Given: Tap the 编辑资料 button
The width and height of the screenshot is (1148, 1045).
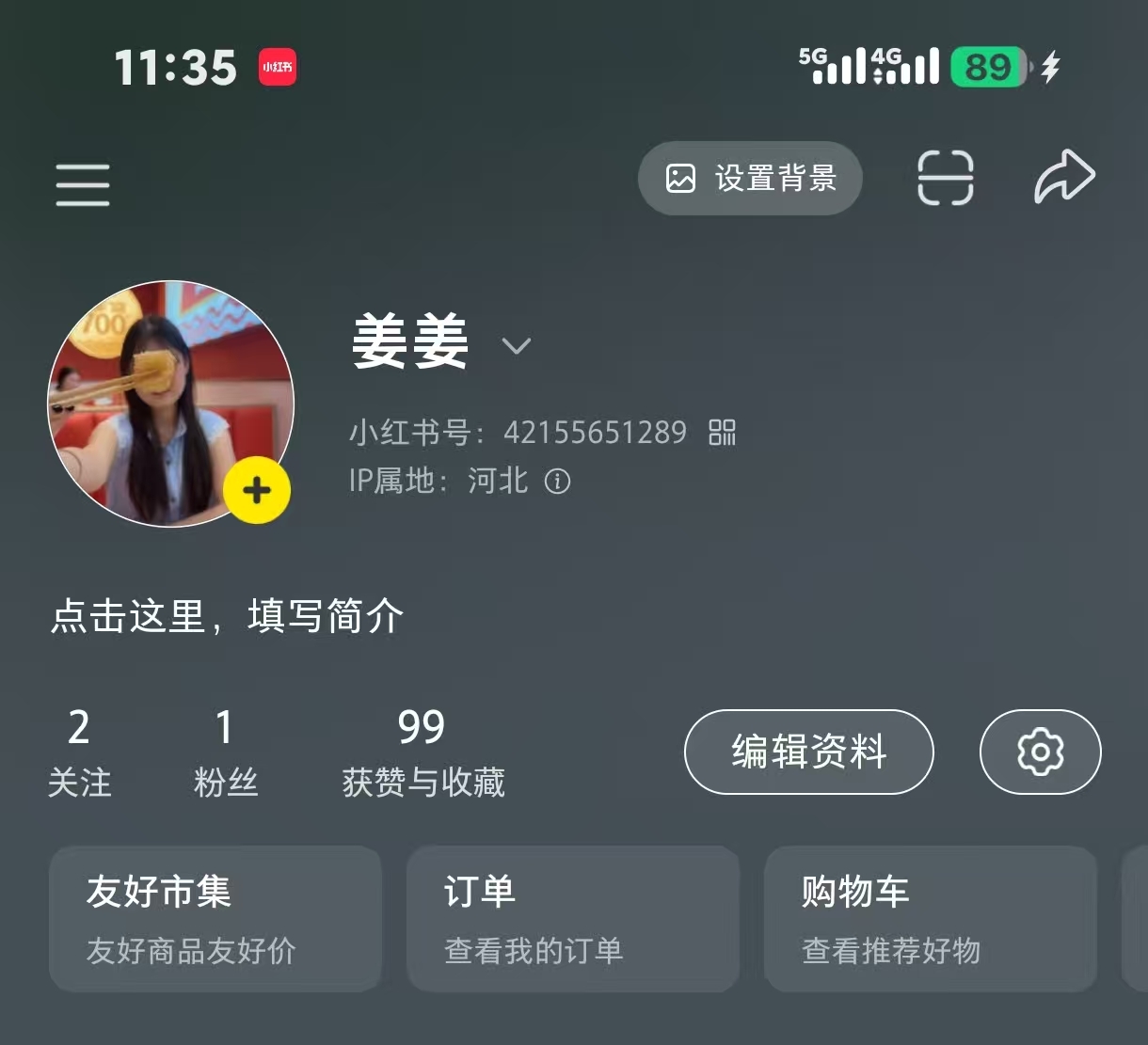Looking at the screenshot, I should (x=808, y=752).
